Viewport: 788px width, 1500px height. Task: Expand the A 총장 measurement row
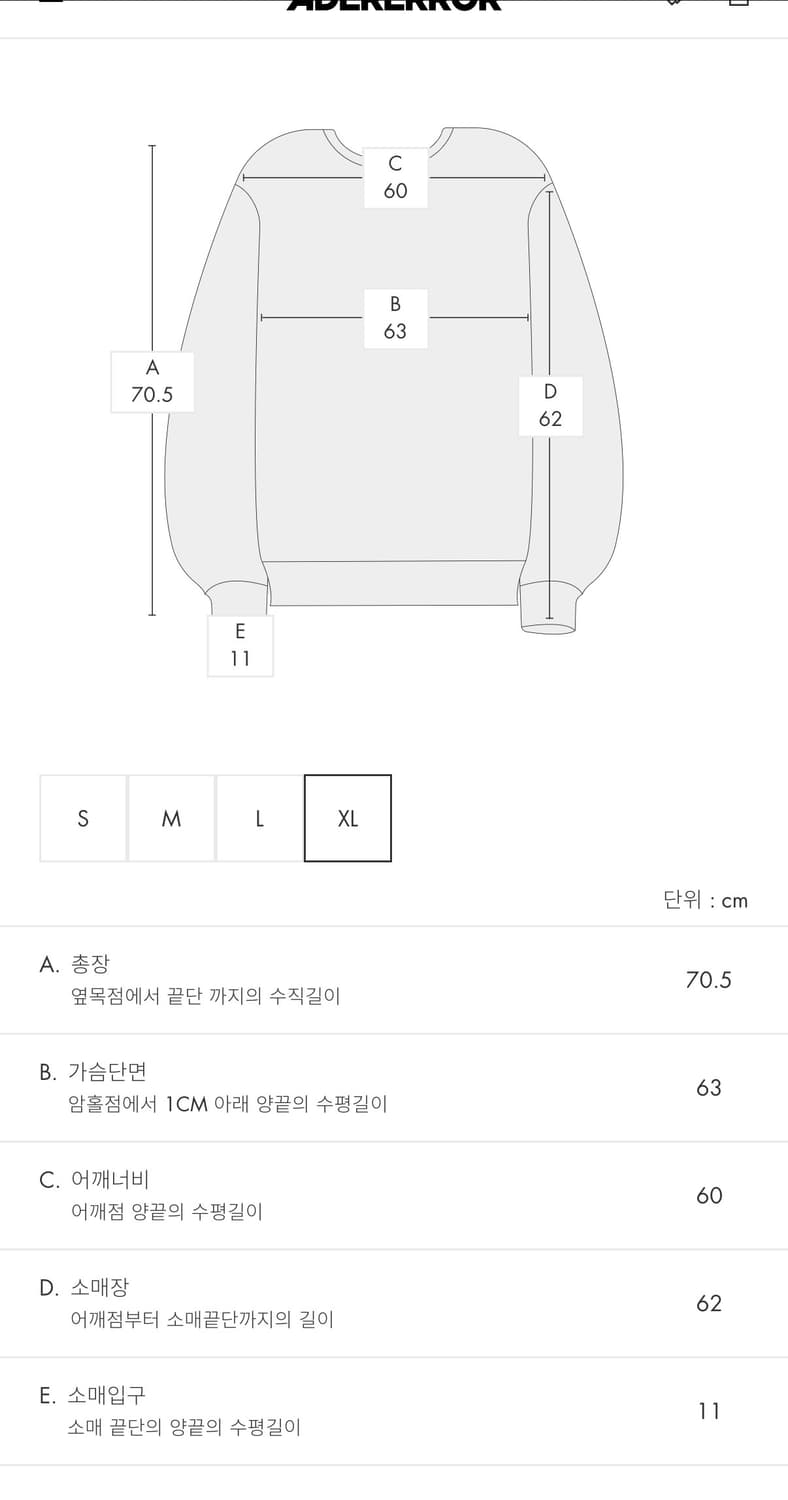point(394,979)
